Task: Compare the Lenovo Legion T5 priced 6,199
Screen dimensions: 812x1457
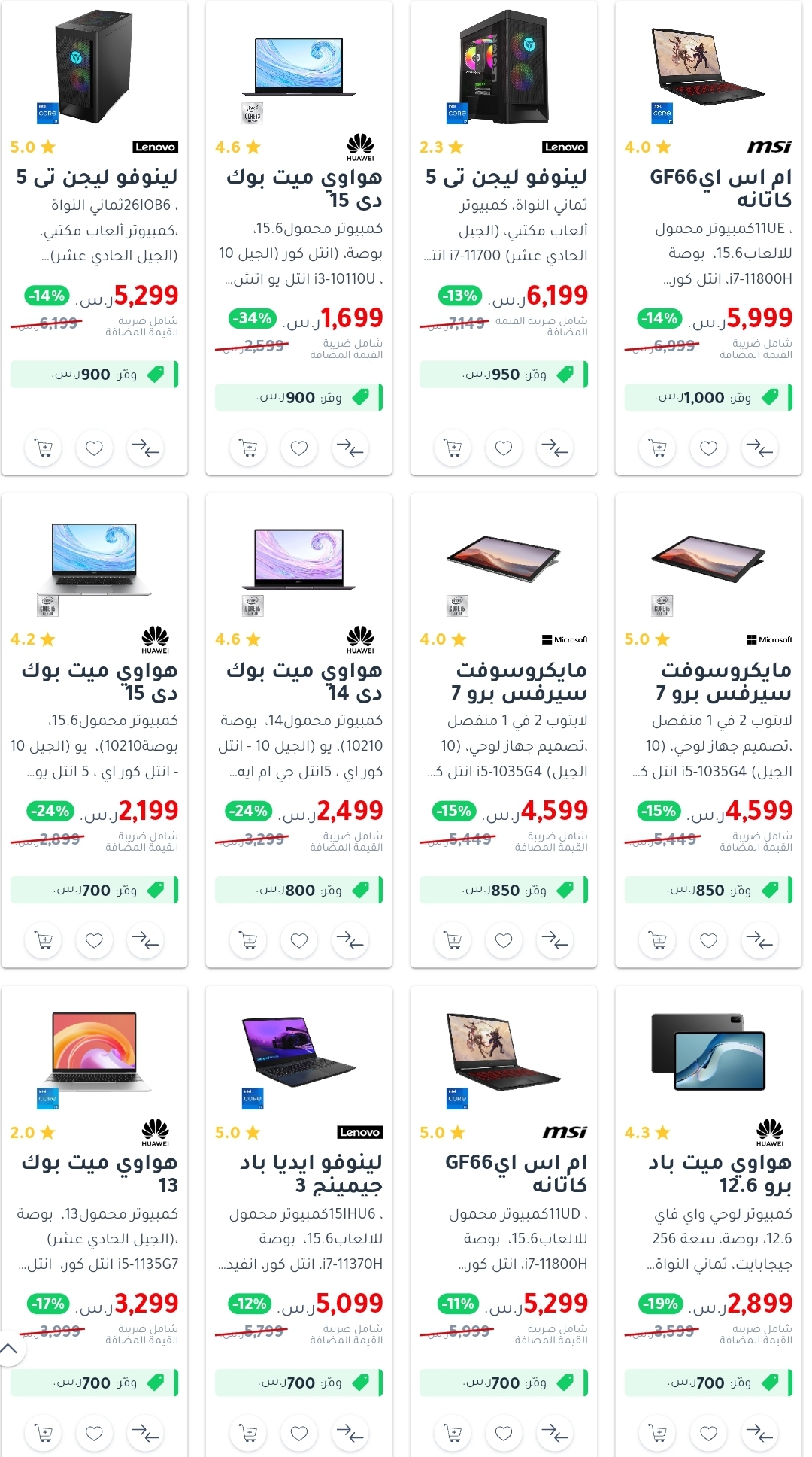Action: [555, 448]
